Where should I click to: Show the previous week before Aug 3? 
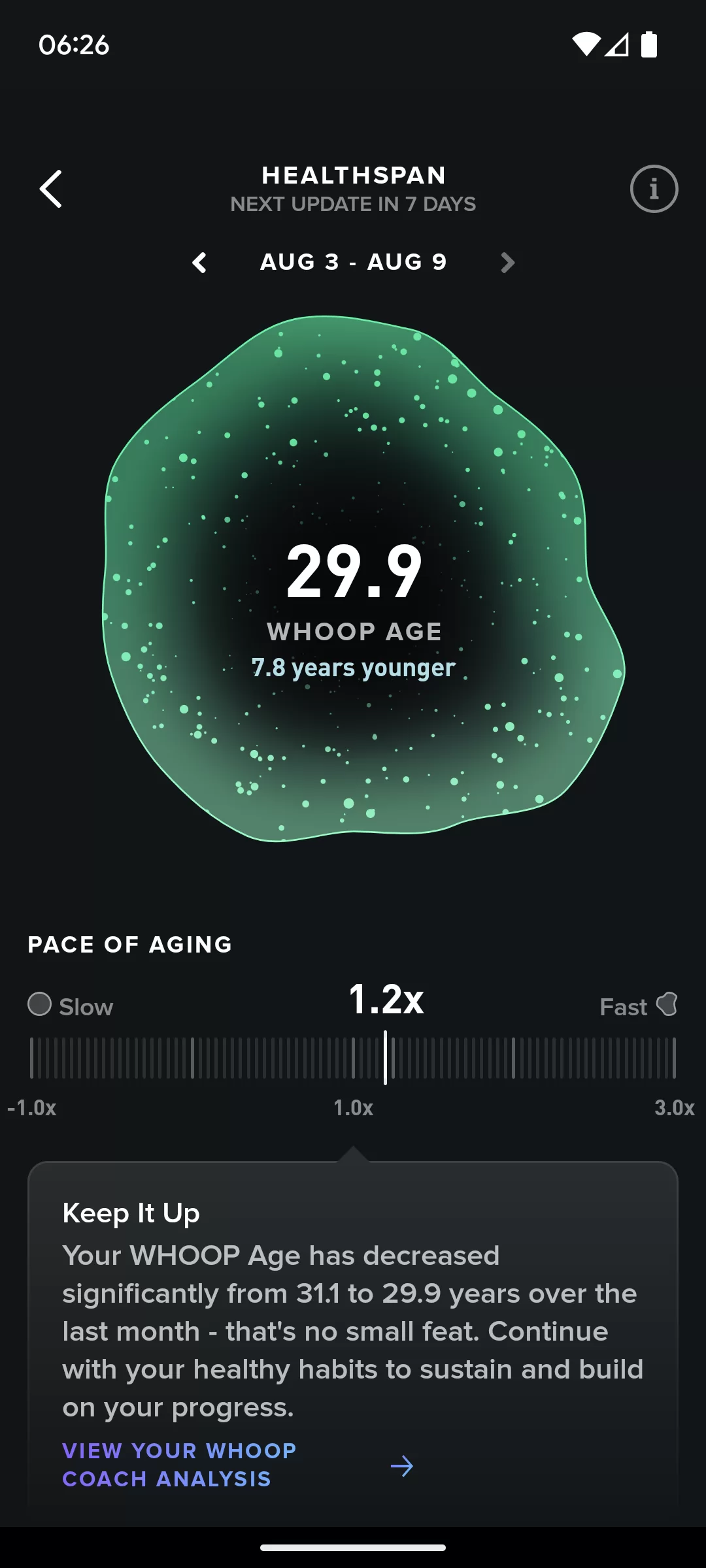(x=200, y=263)
